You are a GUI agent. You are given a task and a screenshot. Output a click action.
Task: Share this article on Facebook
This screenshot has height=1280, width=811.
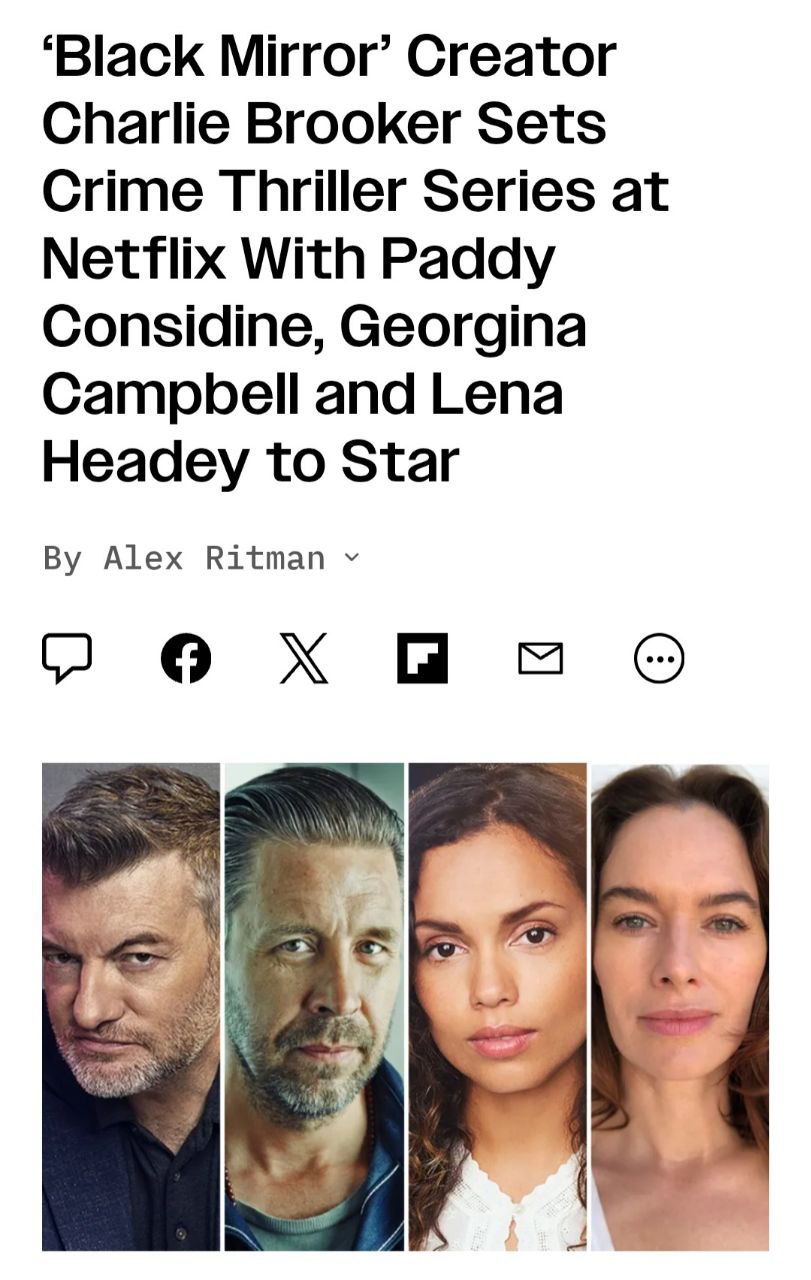186,659
